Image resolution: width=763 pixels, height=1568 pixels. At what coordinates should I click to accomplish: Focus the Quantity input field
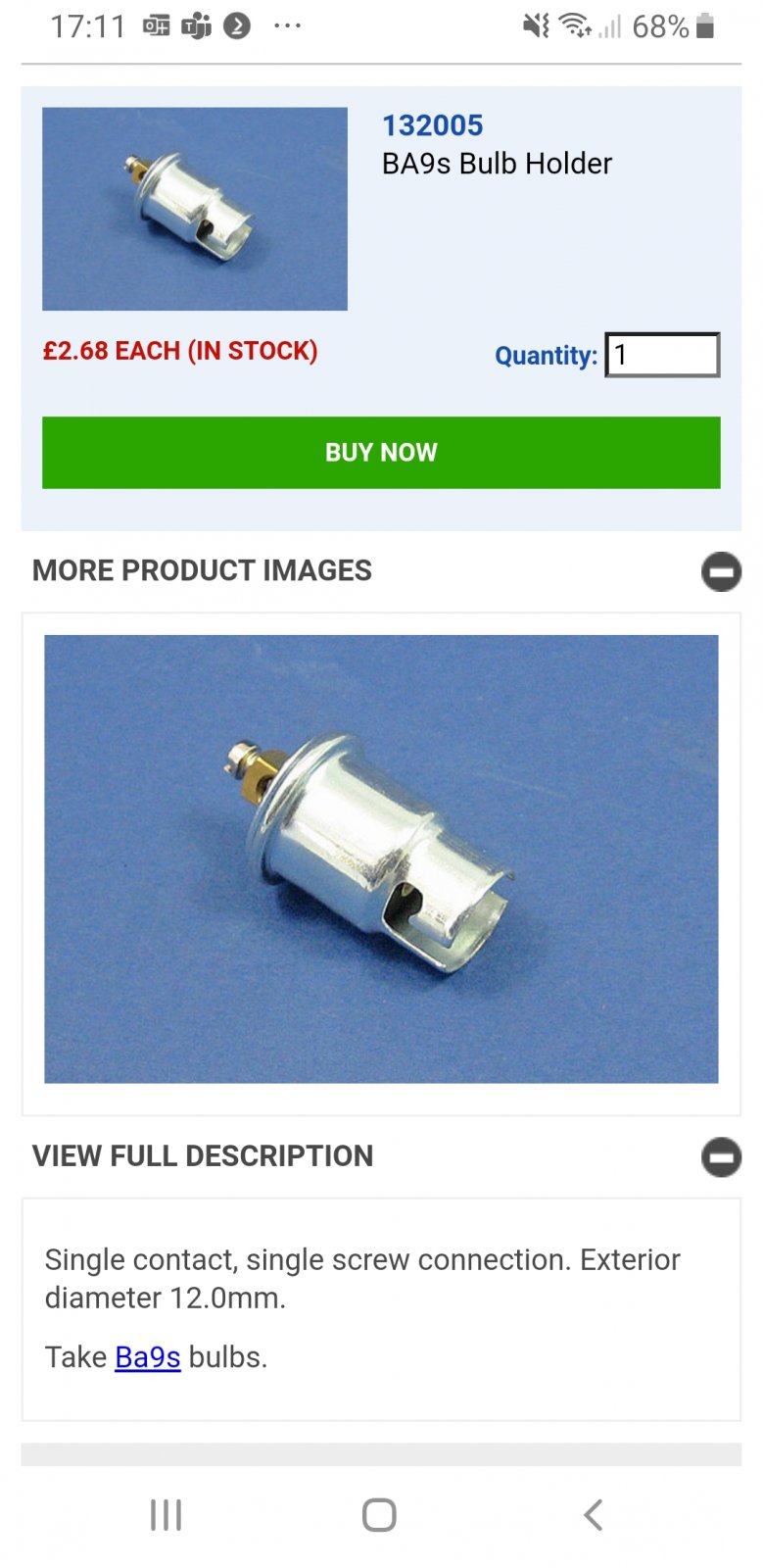[x=663, y=355]
